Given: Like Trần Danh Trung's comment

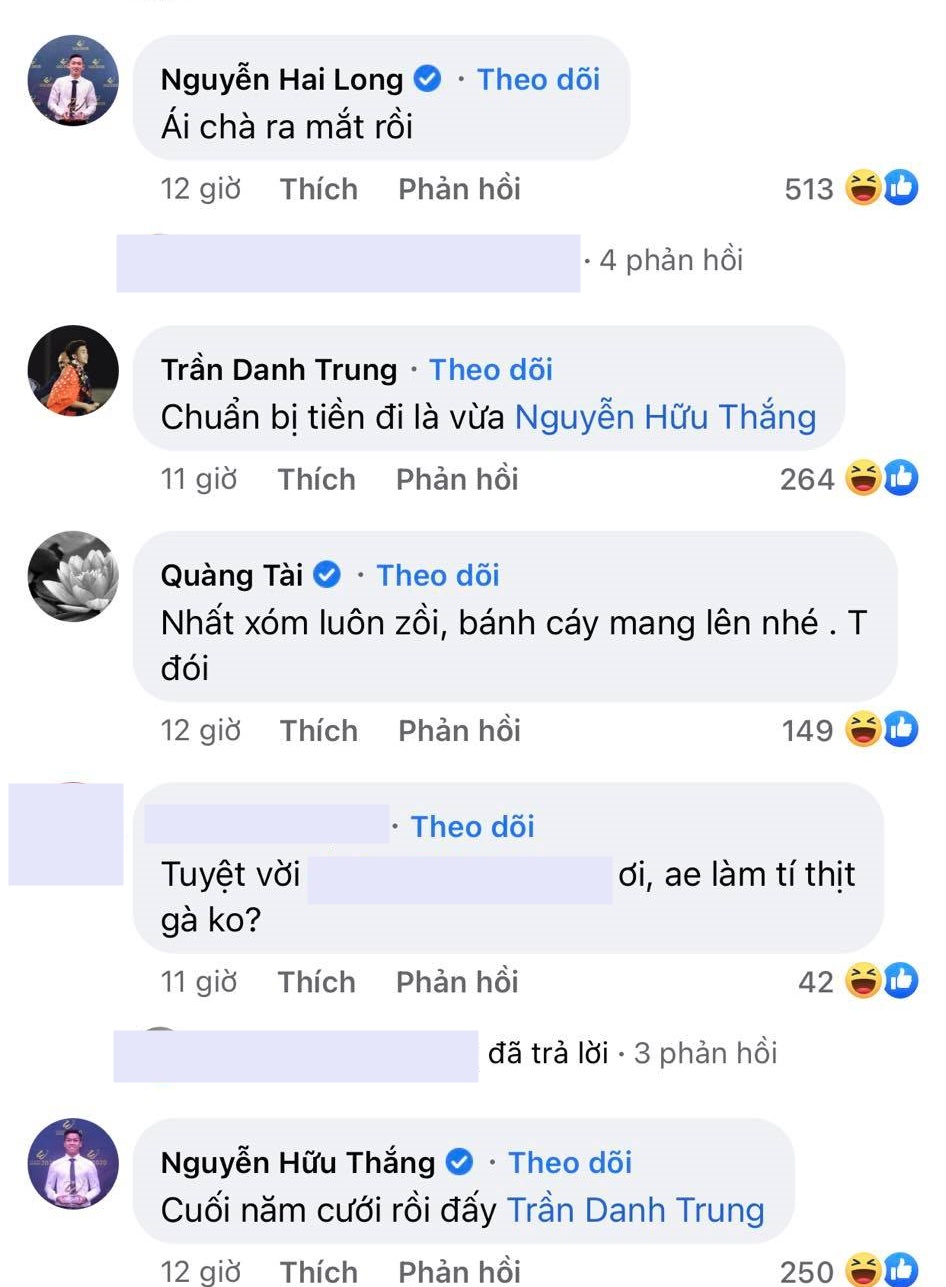Looking at the screenshot, I should click(x=316, y=480).
